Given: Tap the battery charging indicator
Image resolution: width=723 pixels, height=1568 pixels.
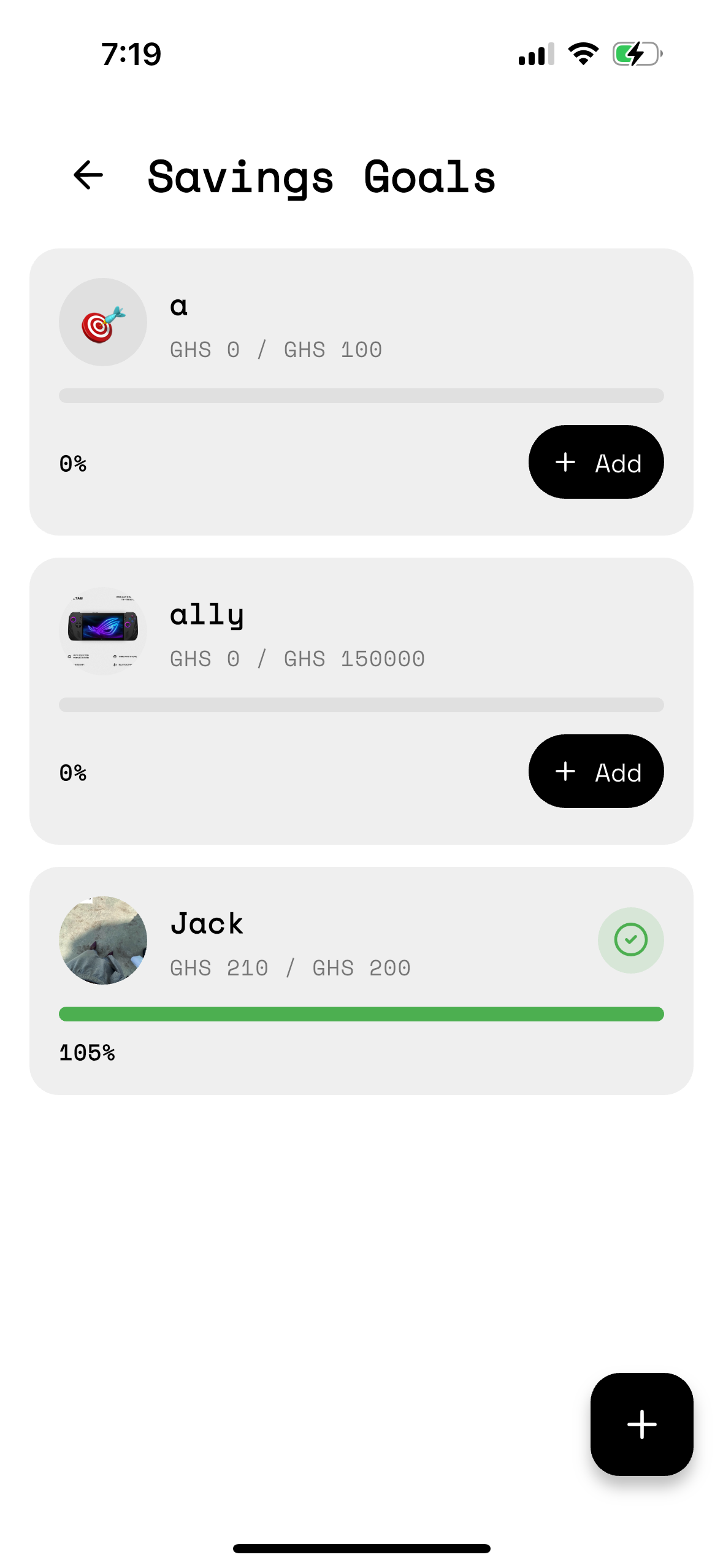Looking at the screenshot, I should point(635,54).
